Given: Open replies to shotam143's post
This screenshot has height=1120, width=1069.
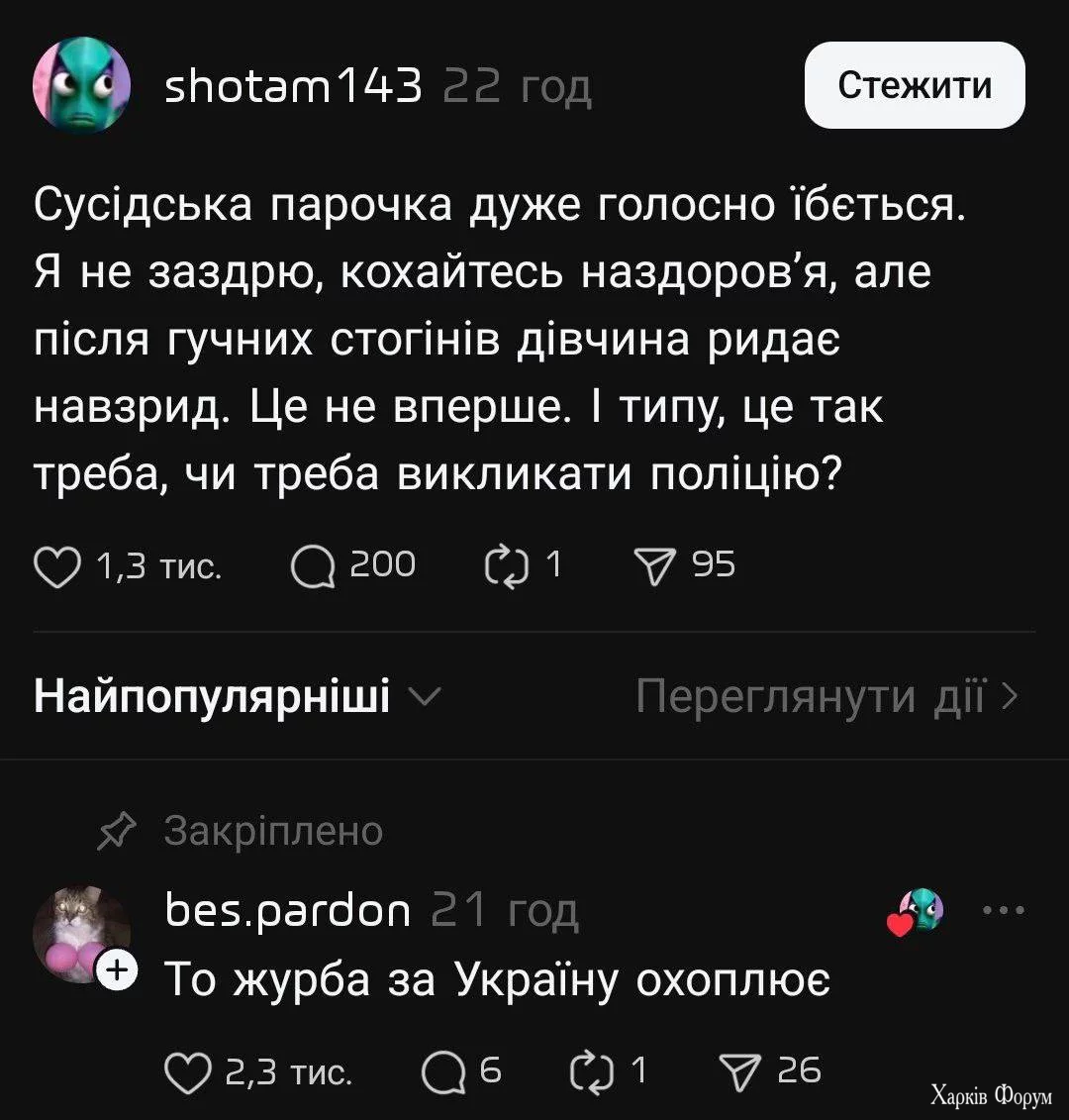Looking at the screenshot, I should pos(314,565).
